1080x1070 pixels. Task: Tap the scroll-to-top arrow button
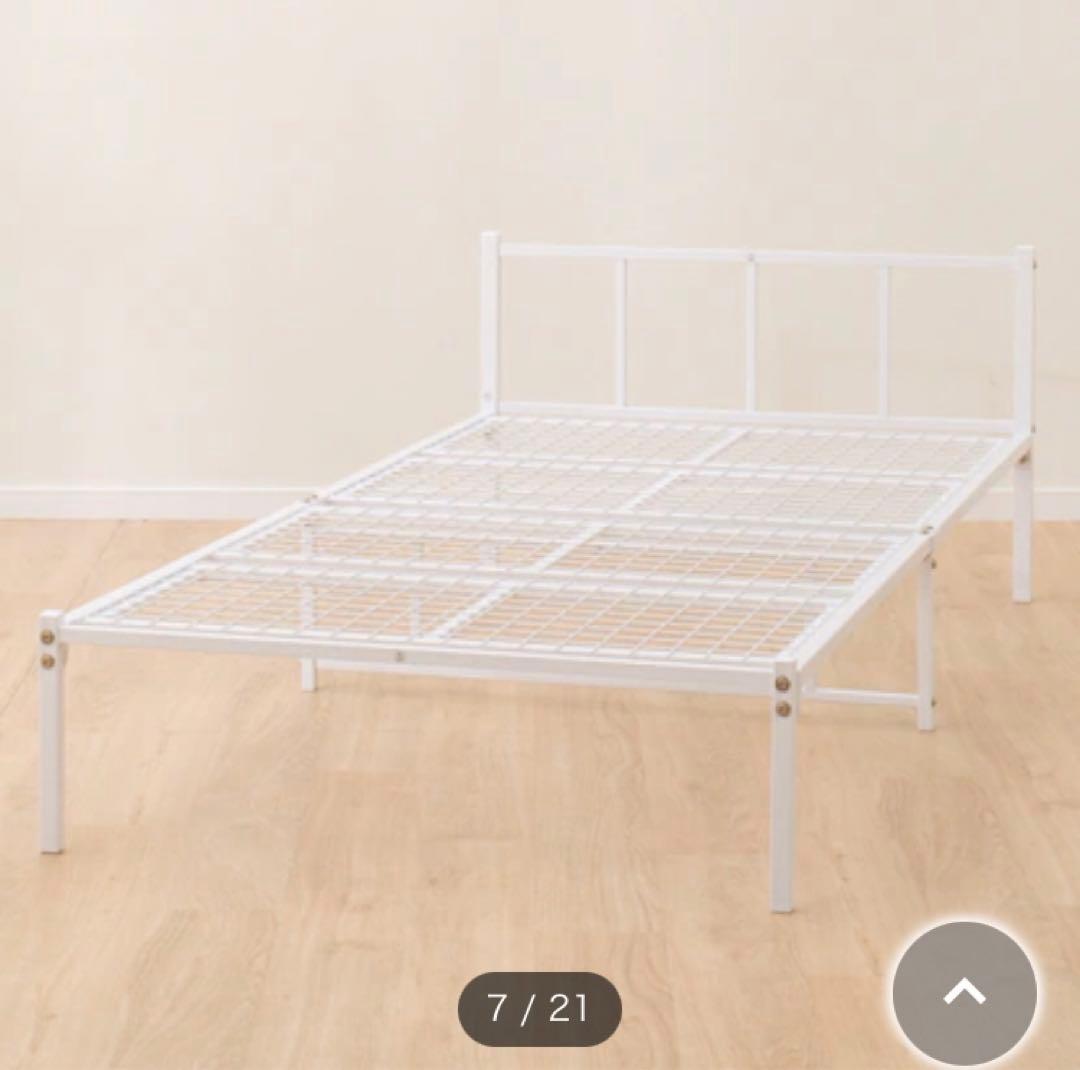[964, 993]
